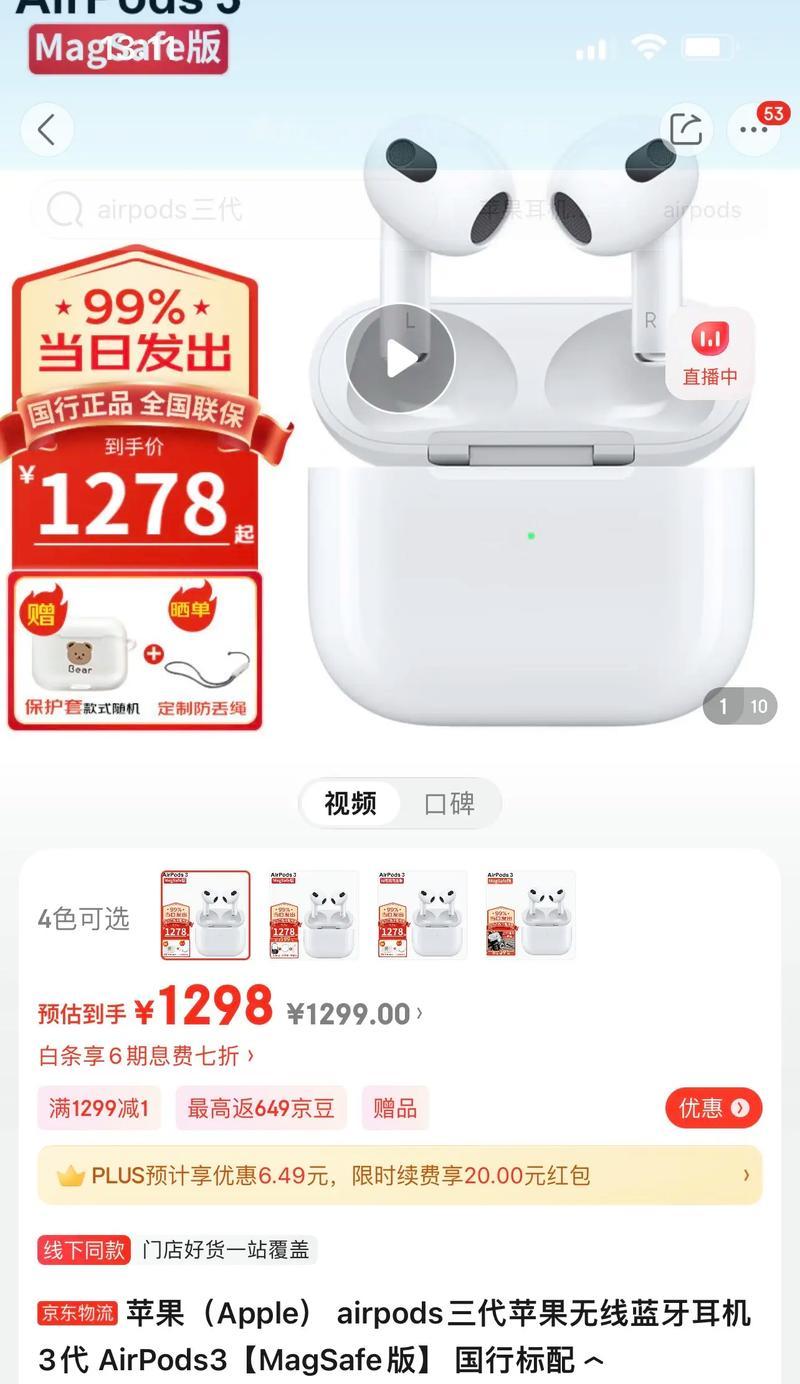Open the 赠品 gift chip

click(x=395, y=1108)
